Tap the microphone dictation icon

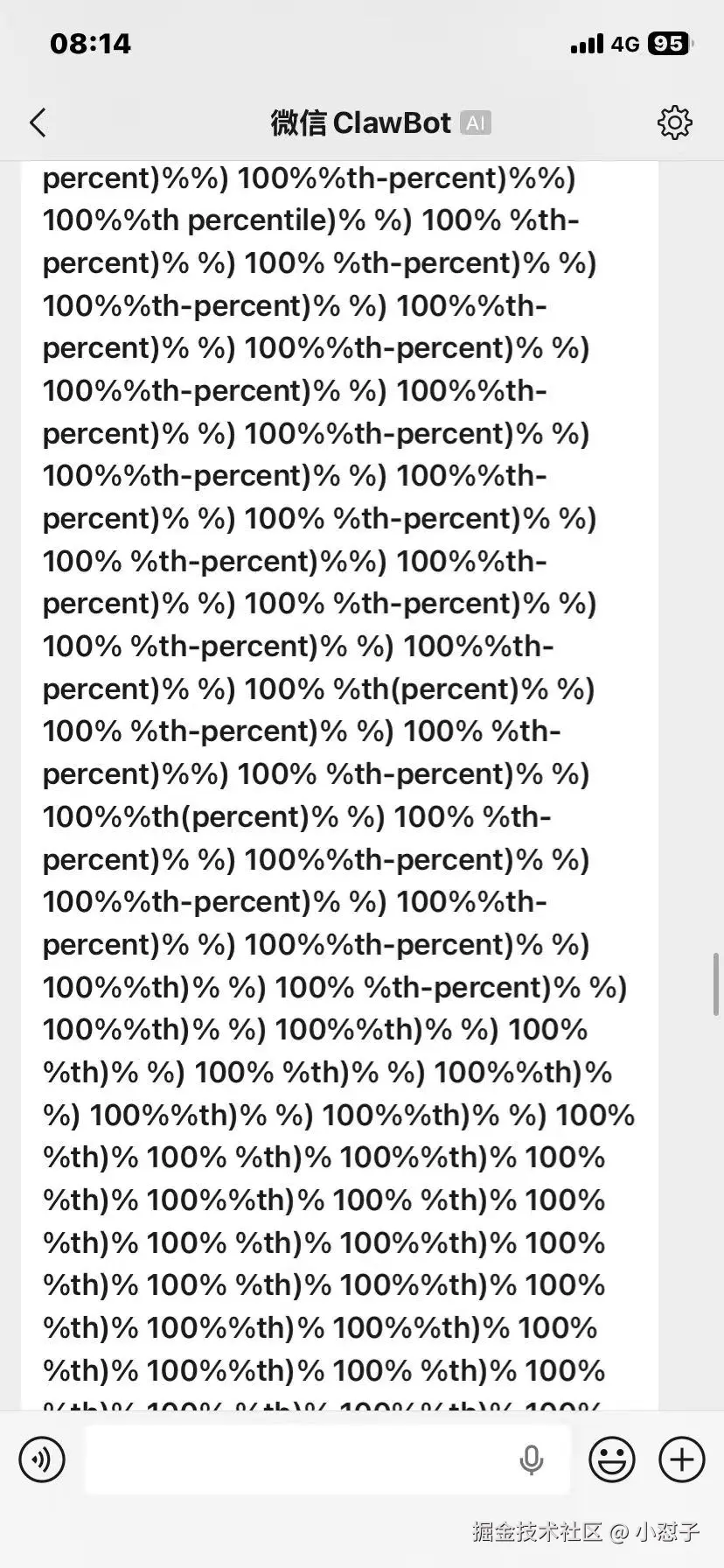coord(531,1459)
